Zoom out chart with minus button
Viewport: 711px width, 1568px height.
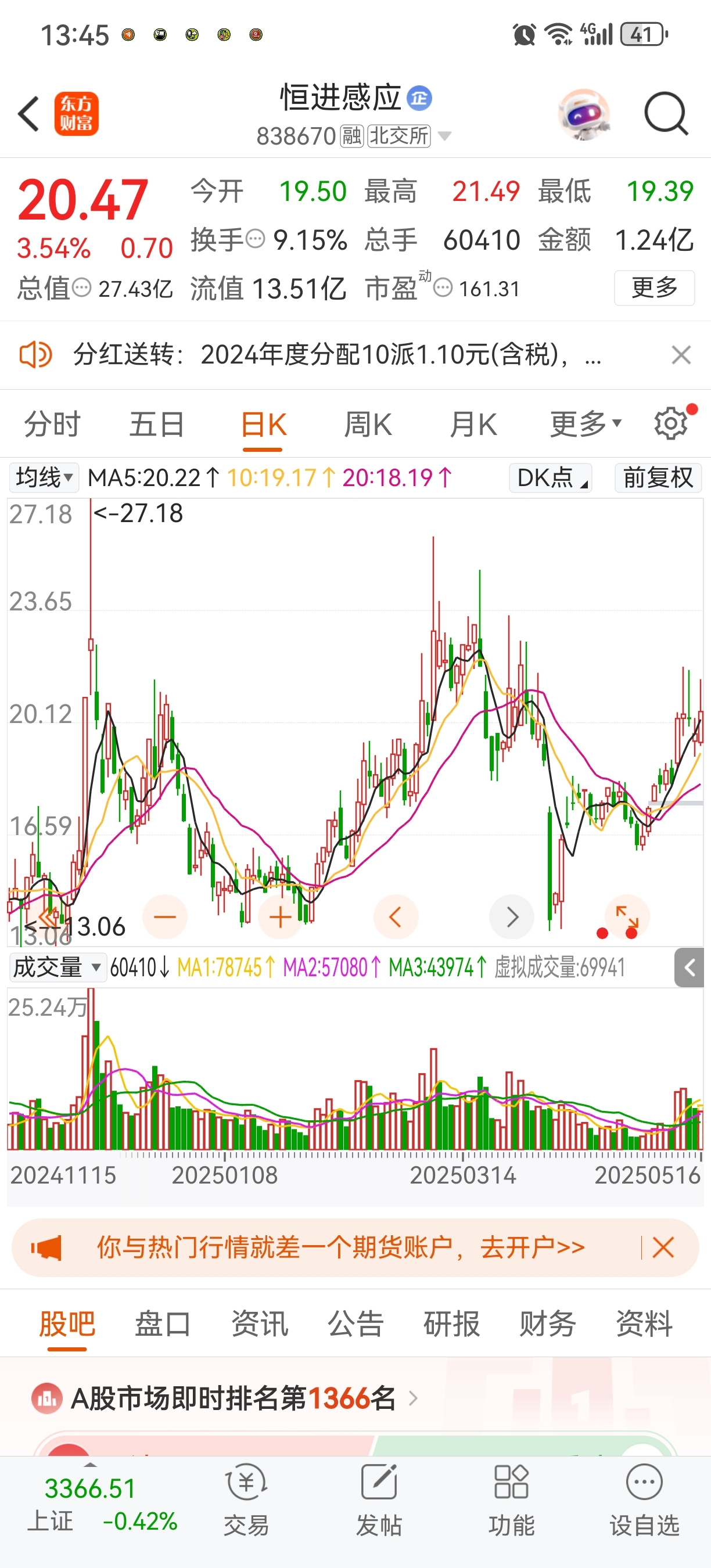164,916
